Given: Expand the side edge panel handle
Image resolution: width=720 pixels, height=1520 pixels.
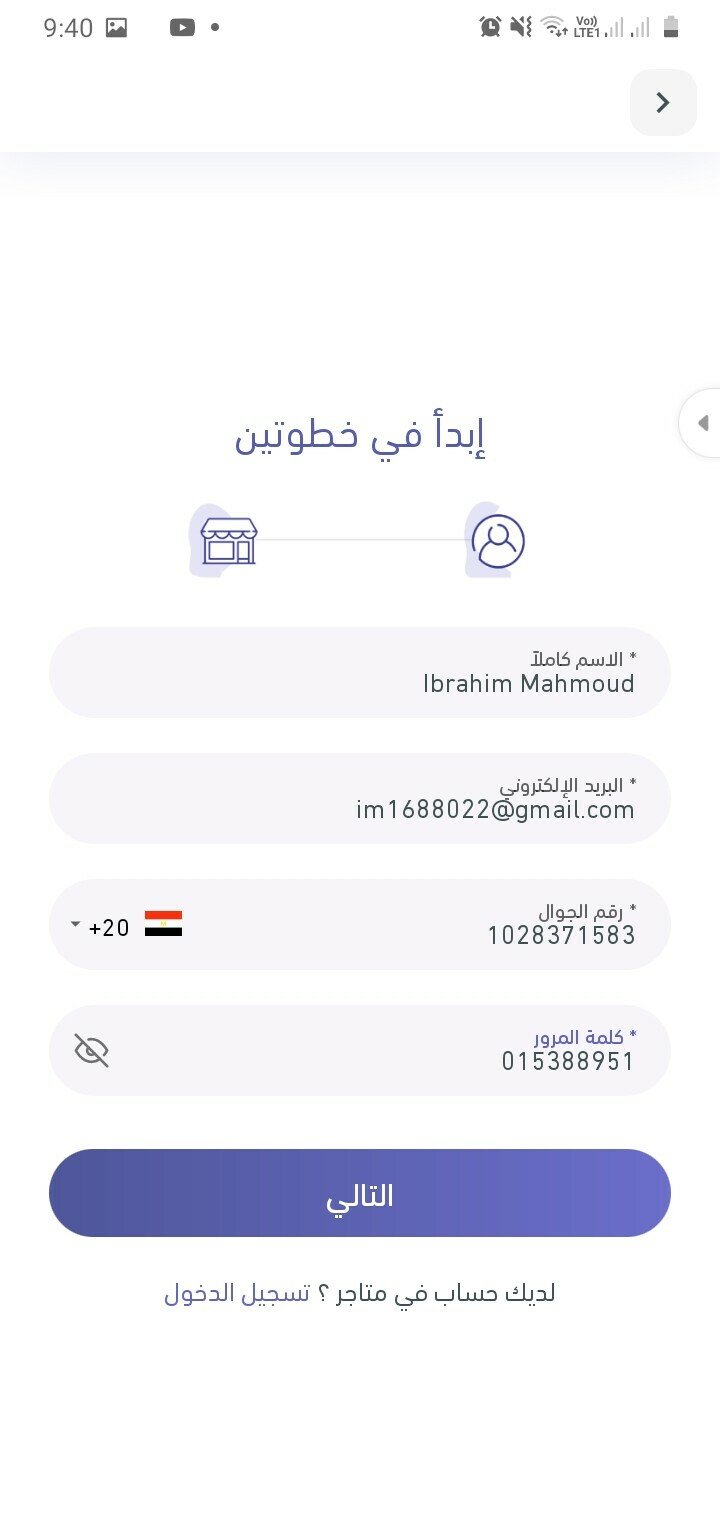Looking at the screenshot, I should (x=701, y=423).
